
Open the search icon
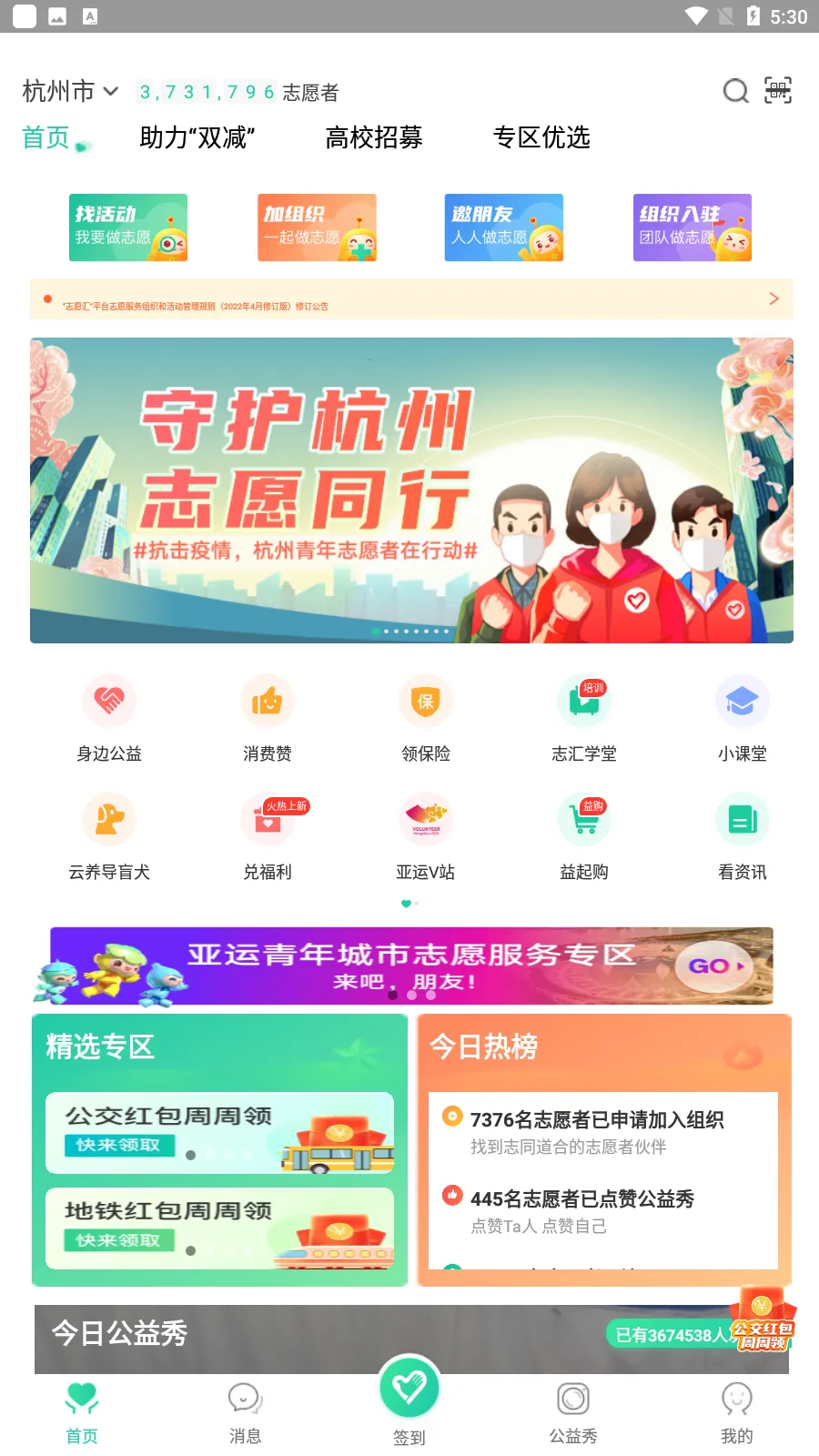coord(735,91)
